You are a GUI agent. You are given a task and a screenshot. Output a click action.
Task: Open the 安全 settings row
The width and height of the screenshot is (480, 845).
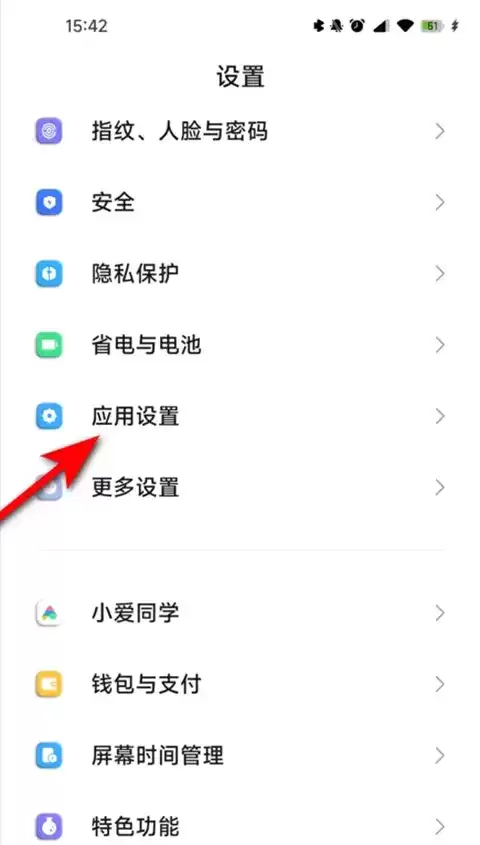click(x=240, y=203)
